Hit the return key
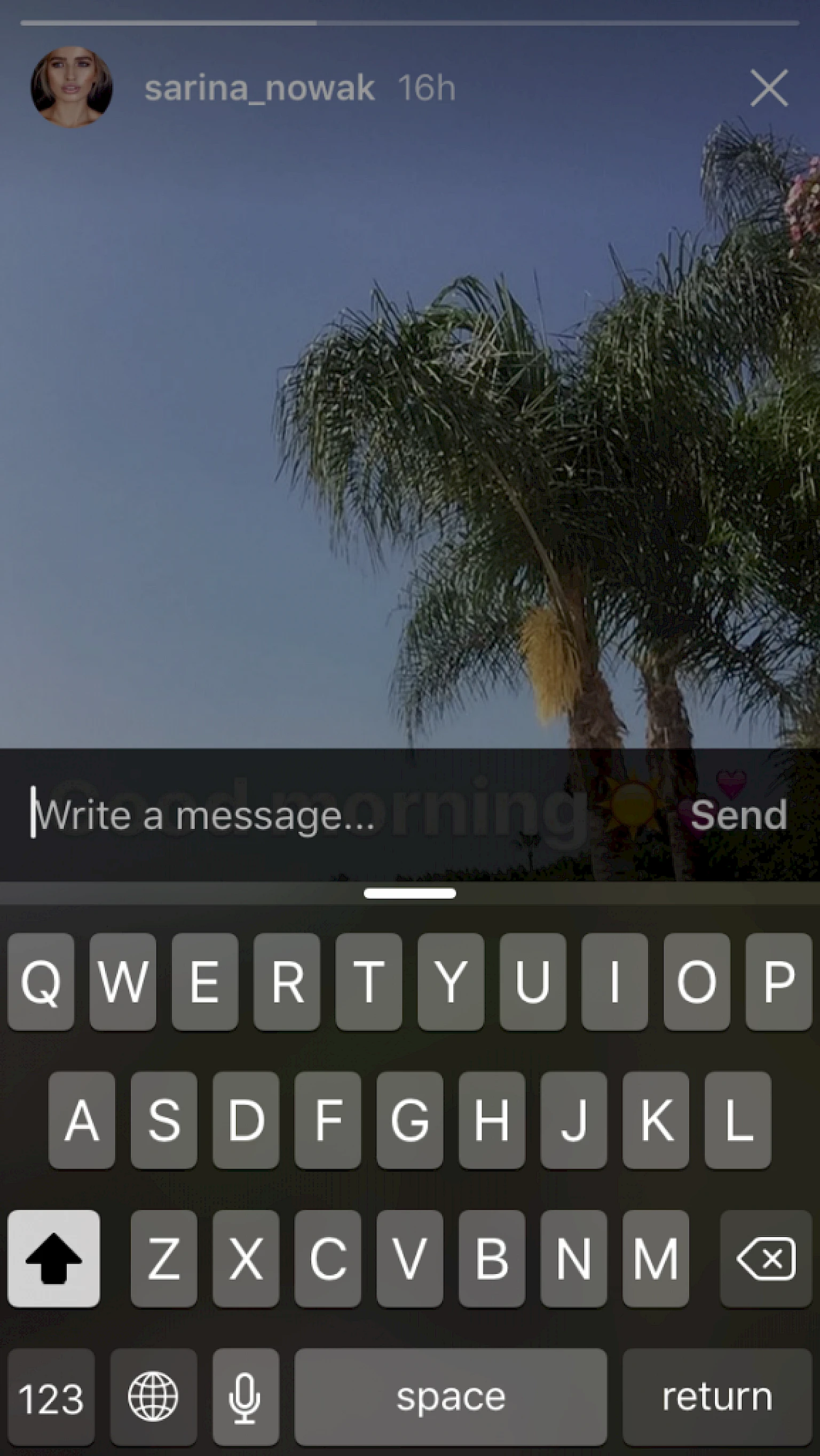The image size is (820, 1456). click(716, 1397)
